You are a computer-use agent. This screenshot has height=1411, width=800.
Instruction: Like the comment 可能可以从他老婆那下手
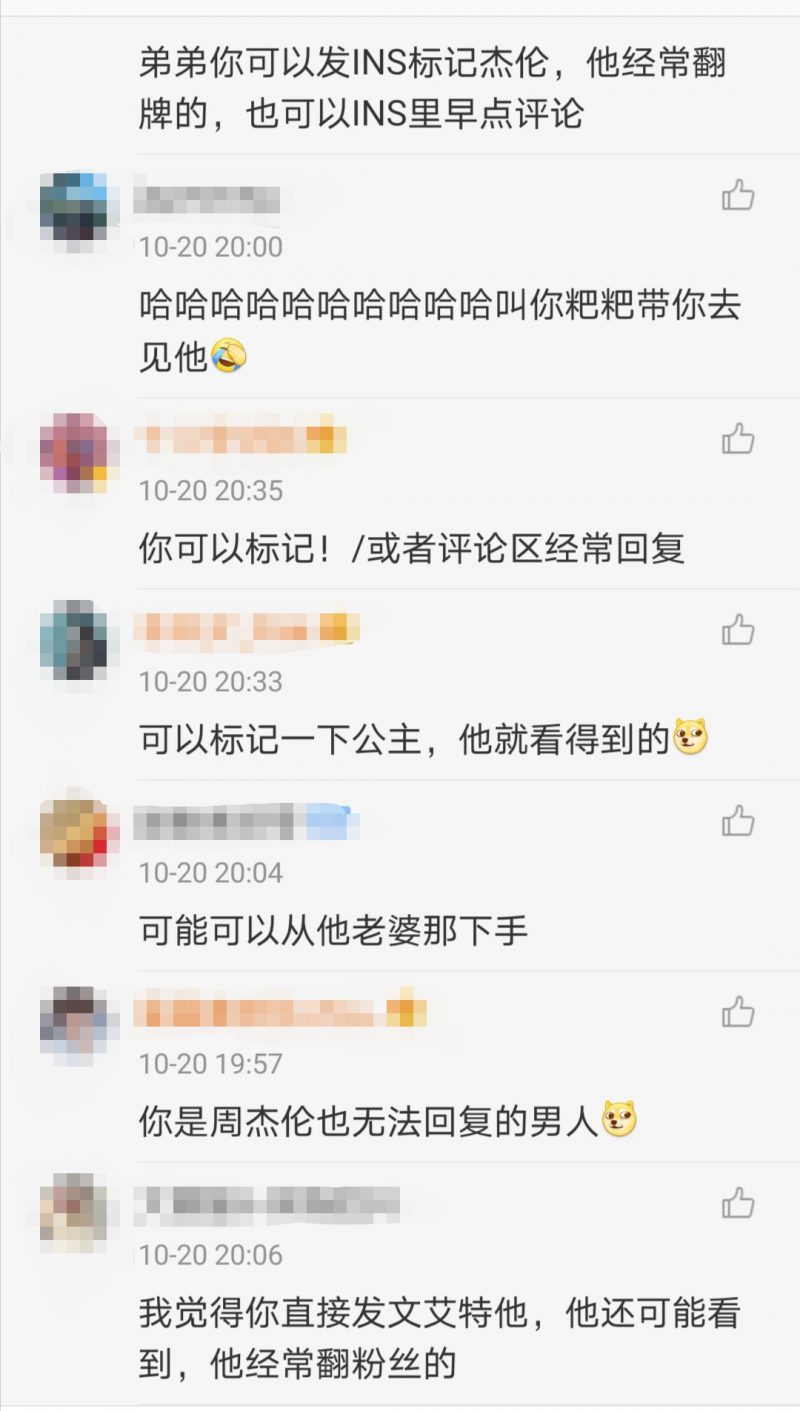pos(738,821)
